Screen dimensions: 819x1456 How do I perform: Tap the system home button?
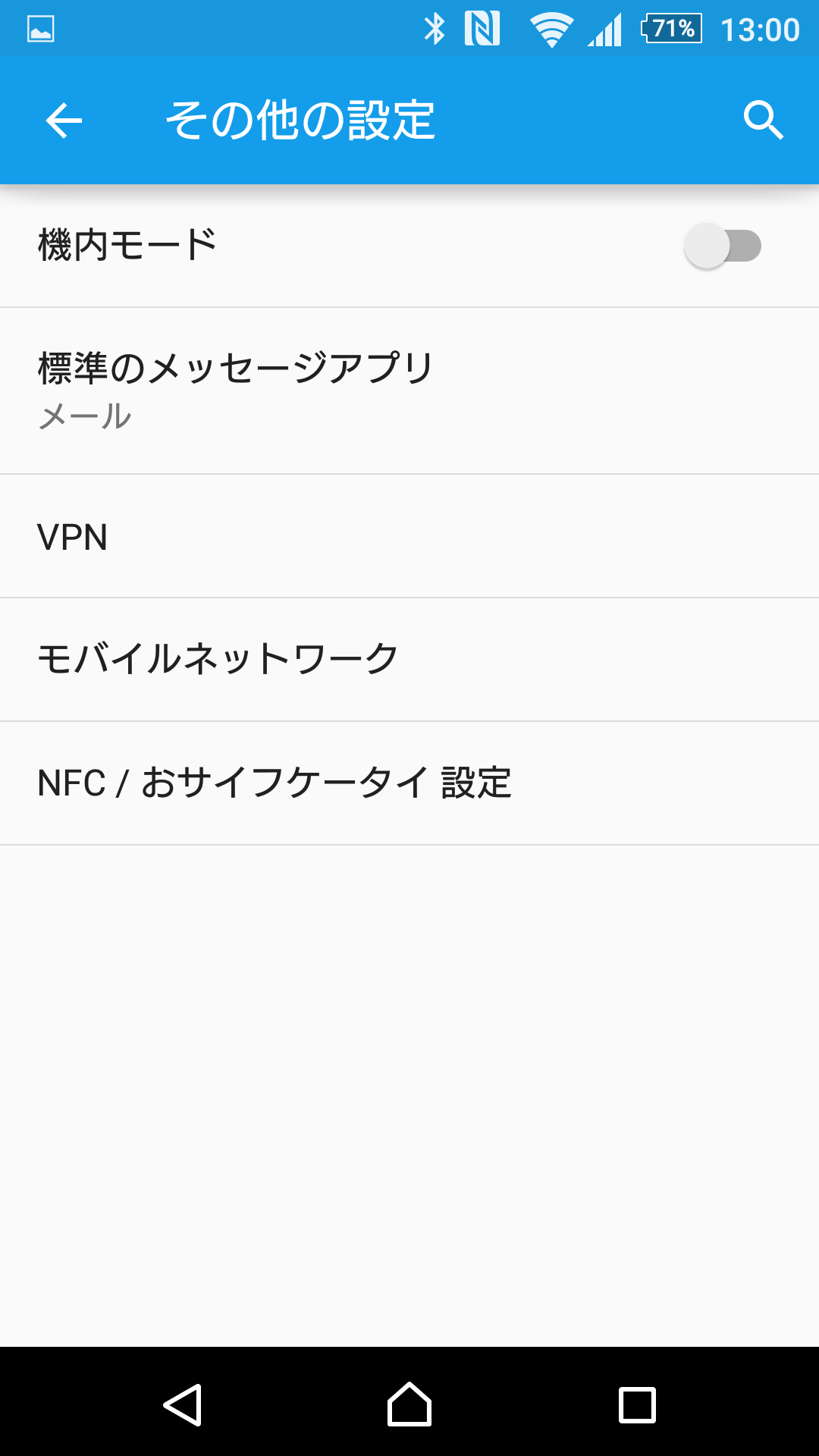tap(409, 1404)
